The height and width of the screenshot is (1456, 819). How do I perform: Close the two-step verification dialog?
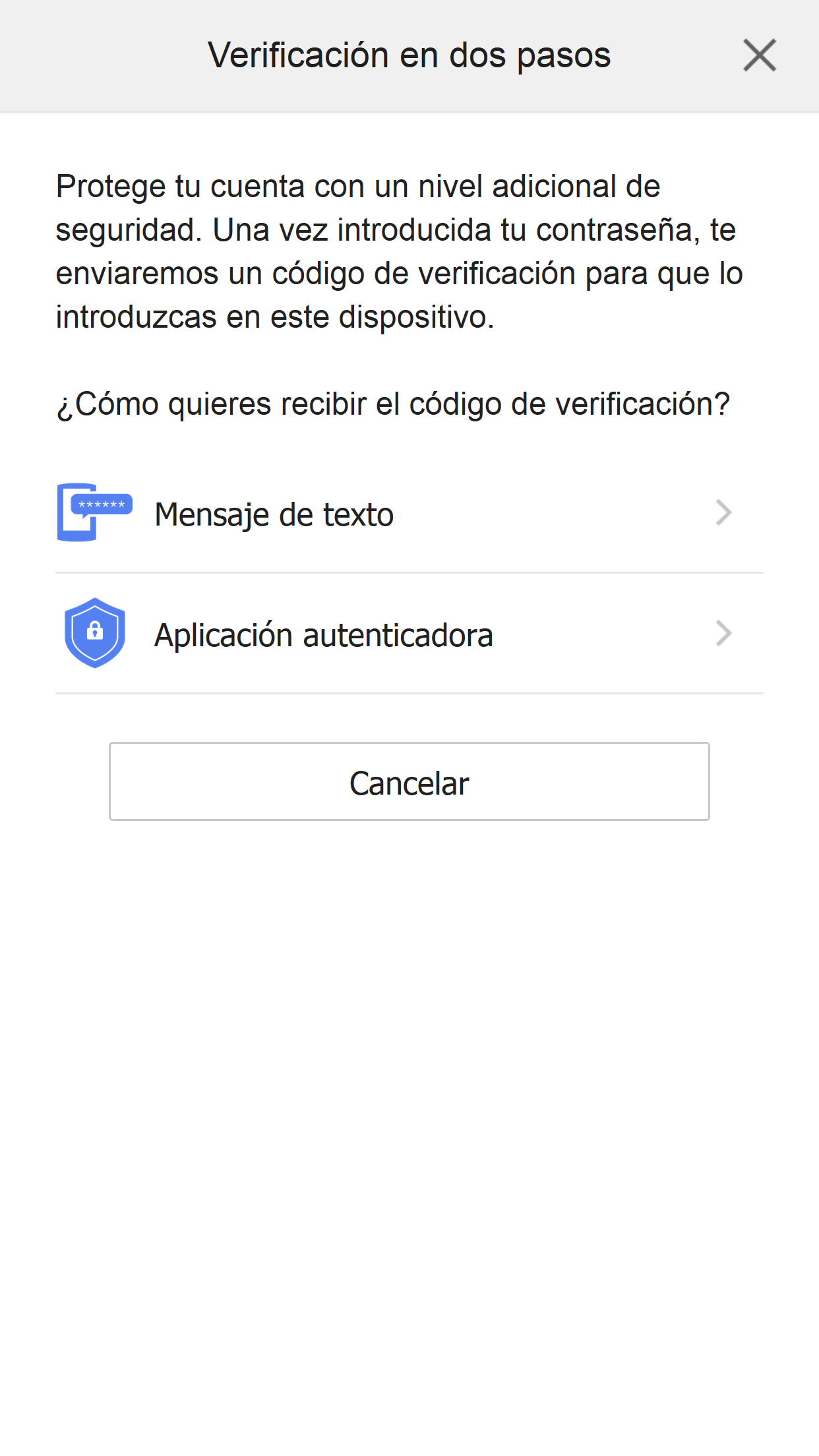(759, 55)
